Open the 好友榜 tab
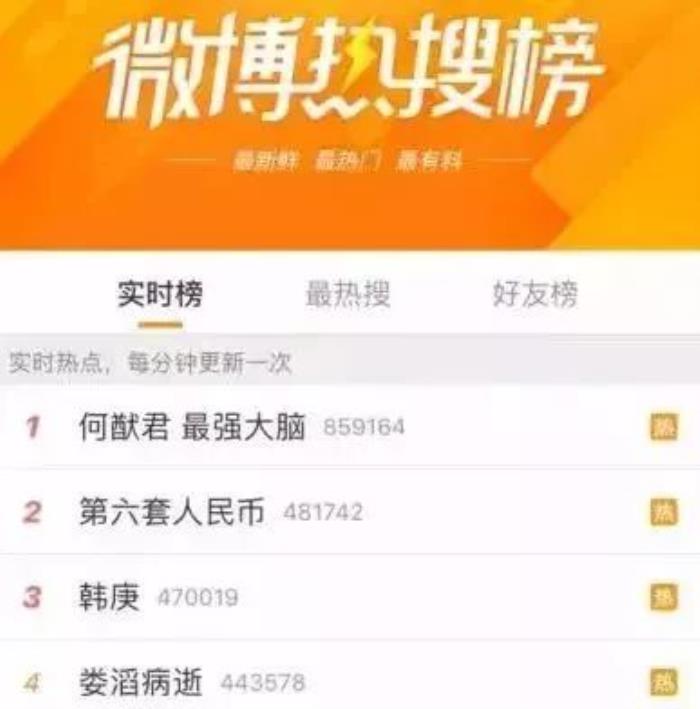Viewport: 700px width, 709px height. tap(535, 295)
